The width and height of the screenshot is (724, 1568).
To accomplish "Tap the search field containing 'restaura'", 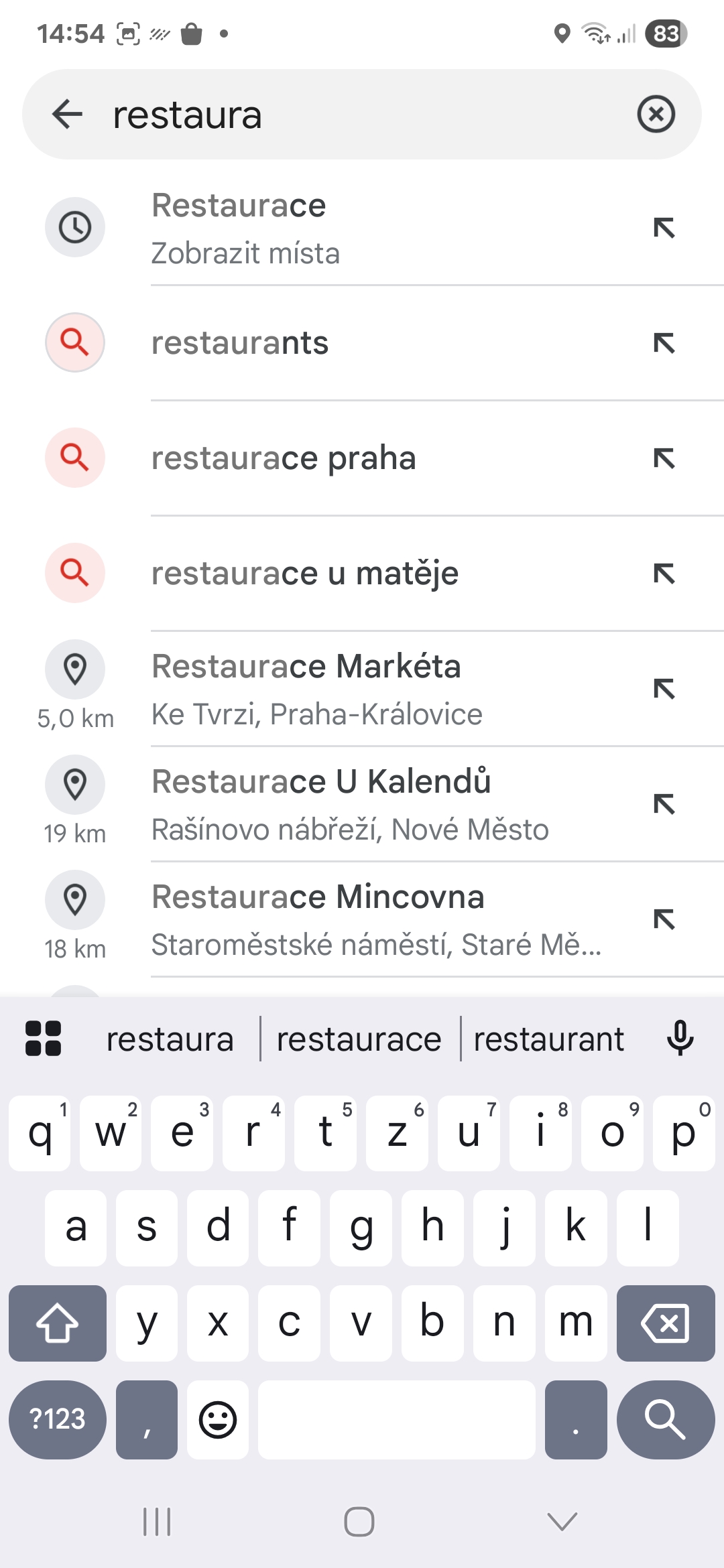I will [x=362, y=114].
